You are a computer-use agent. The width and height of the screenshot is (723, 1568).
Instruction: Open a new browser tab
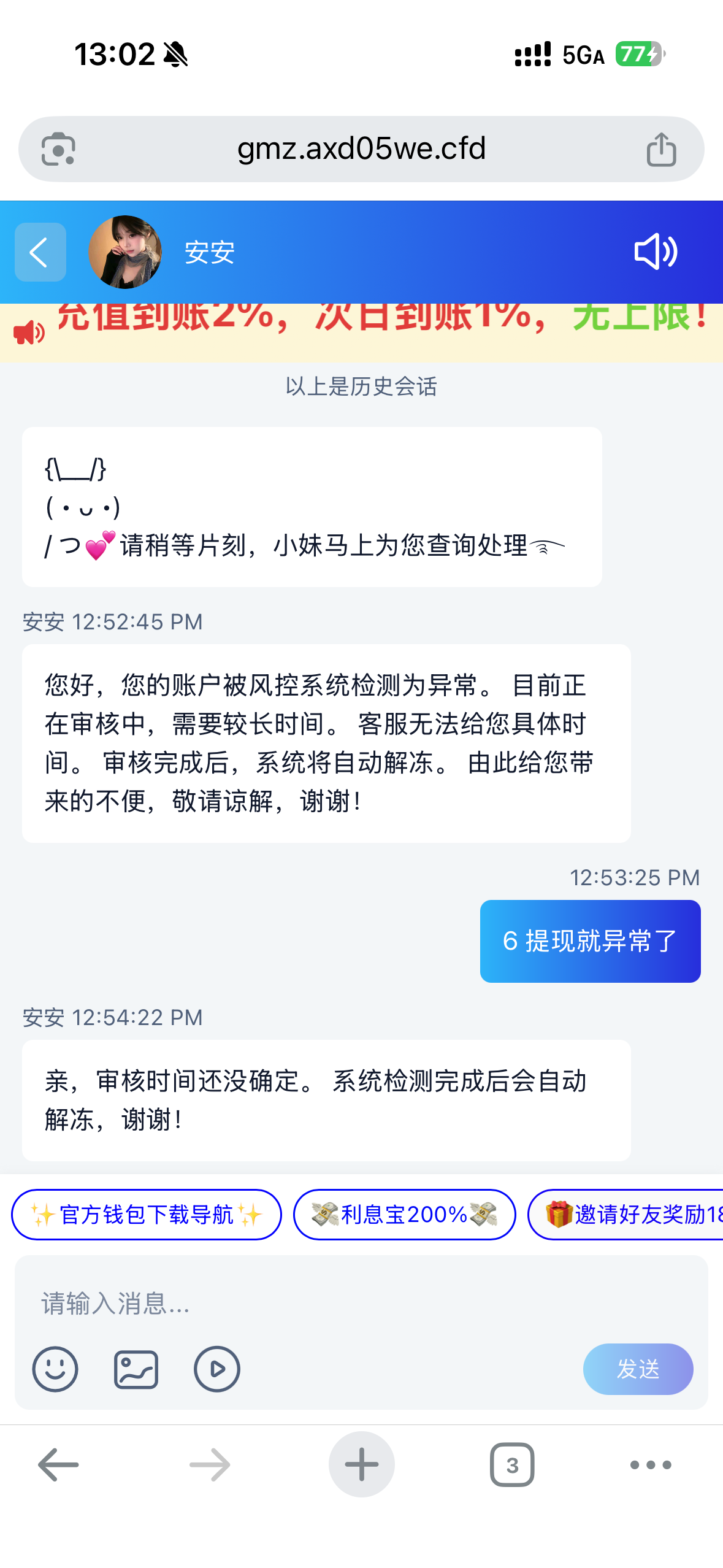point(361,1465)
